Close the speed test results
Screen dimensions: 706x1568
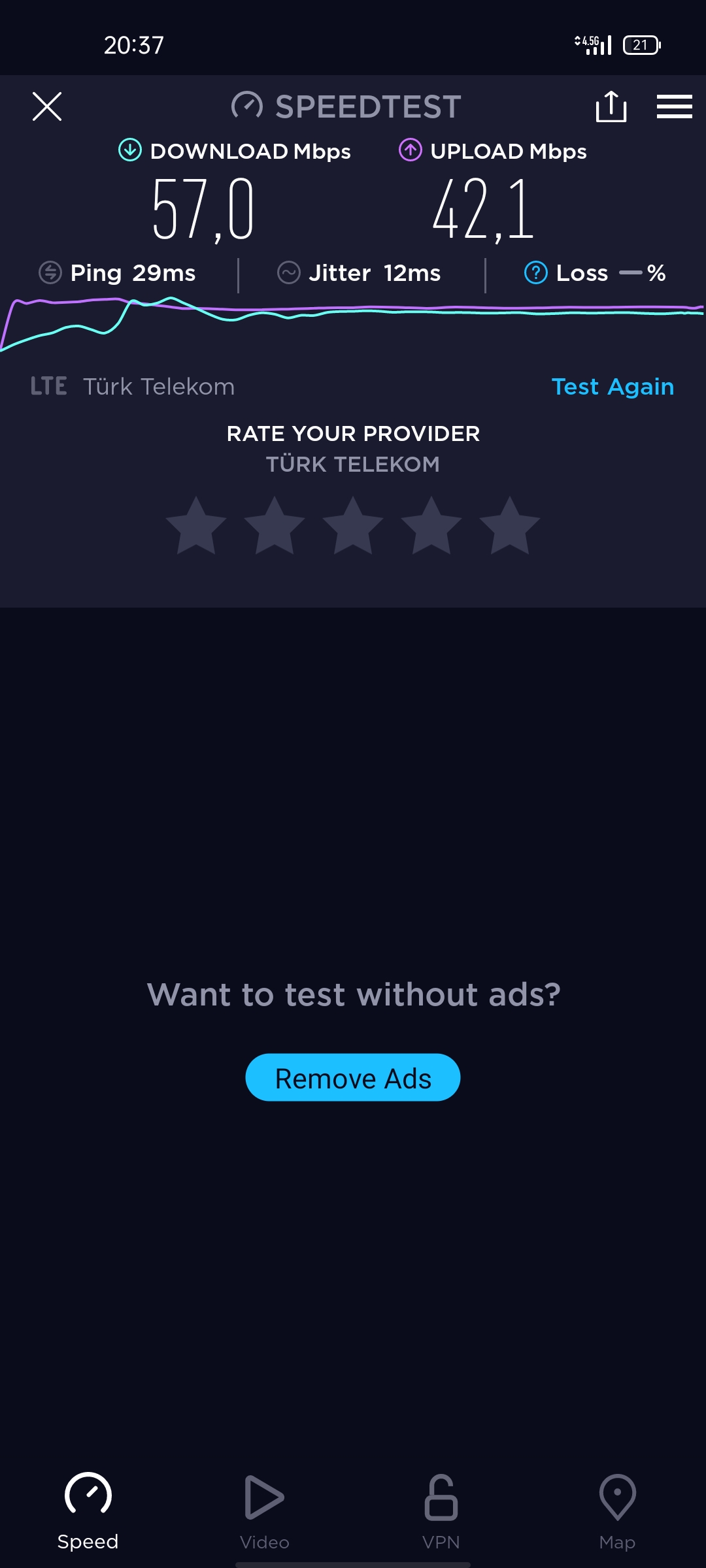(47, 106)
